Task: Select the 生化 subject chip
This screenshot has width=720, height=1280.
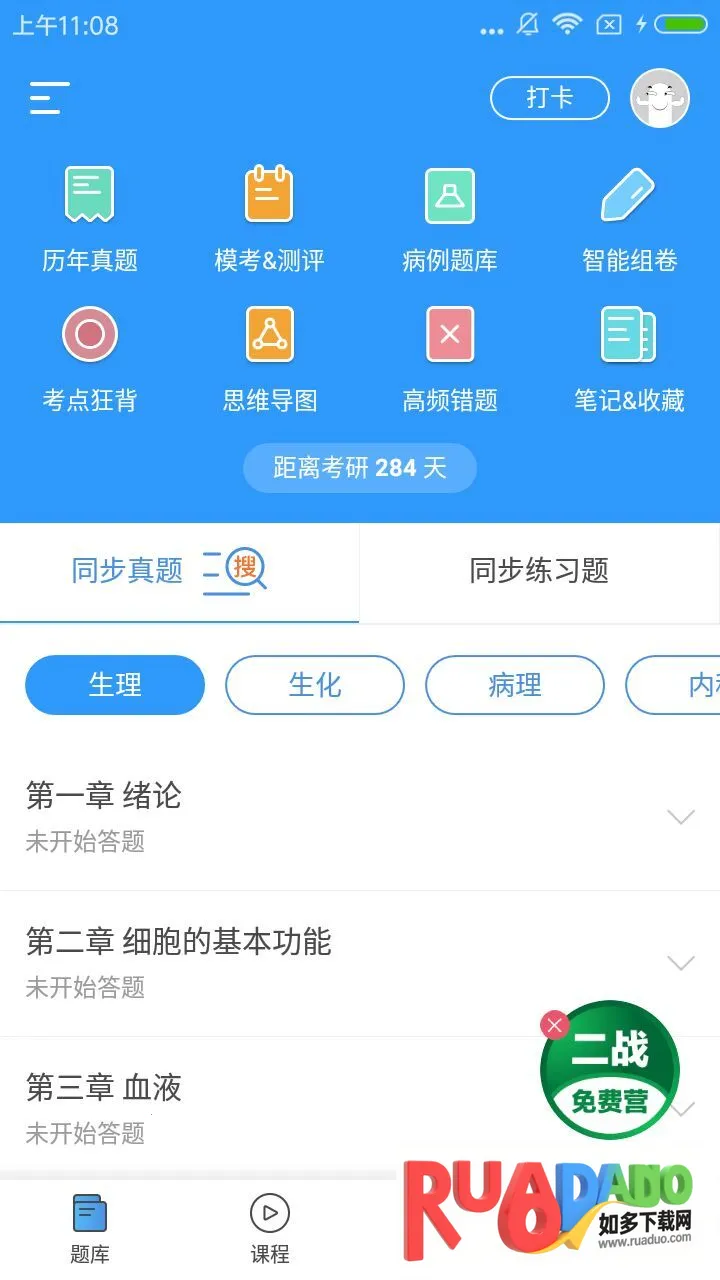Action: tap(315, 685)
